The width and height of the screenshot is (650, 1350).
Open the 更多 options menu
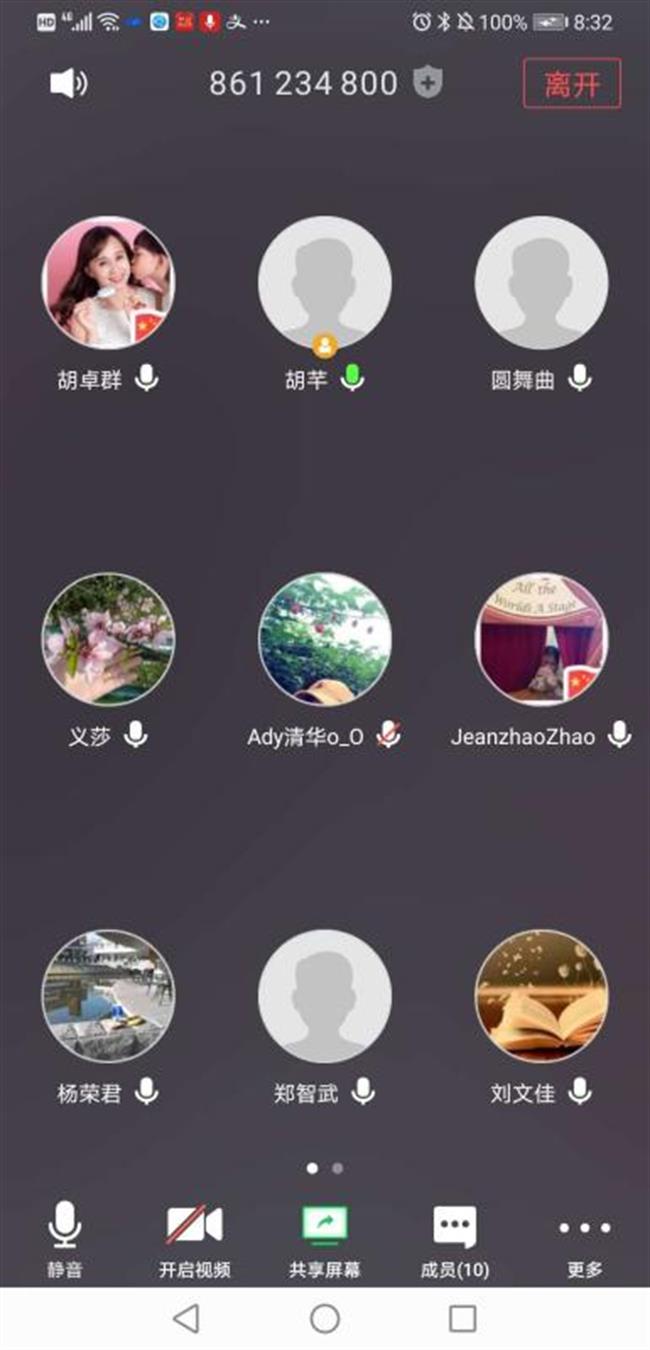tap(585, 1239)
